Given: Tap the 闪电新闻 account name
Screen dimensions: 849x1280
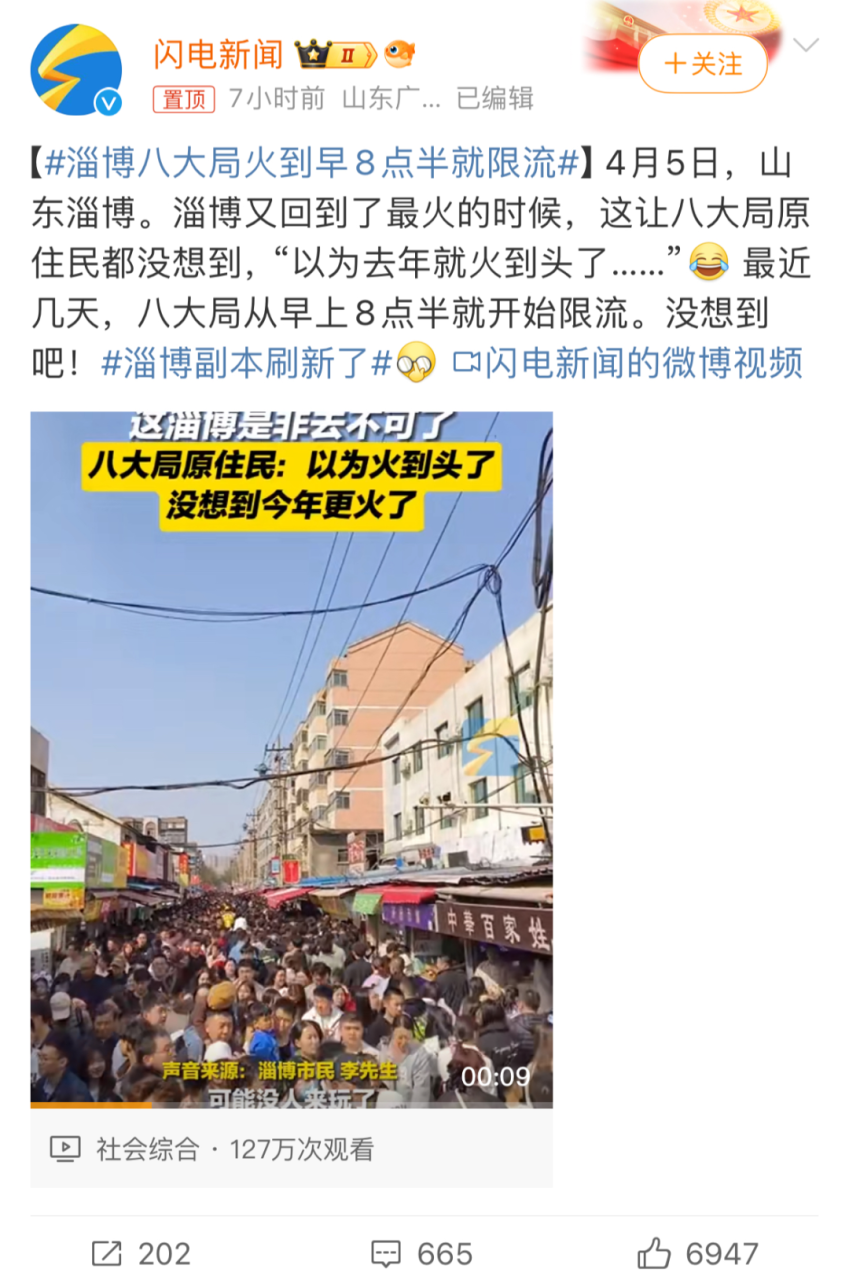Looking at the screenshot, I should point(218,54).
